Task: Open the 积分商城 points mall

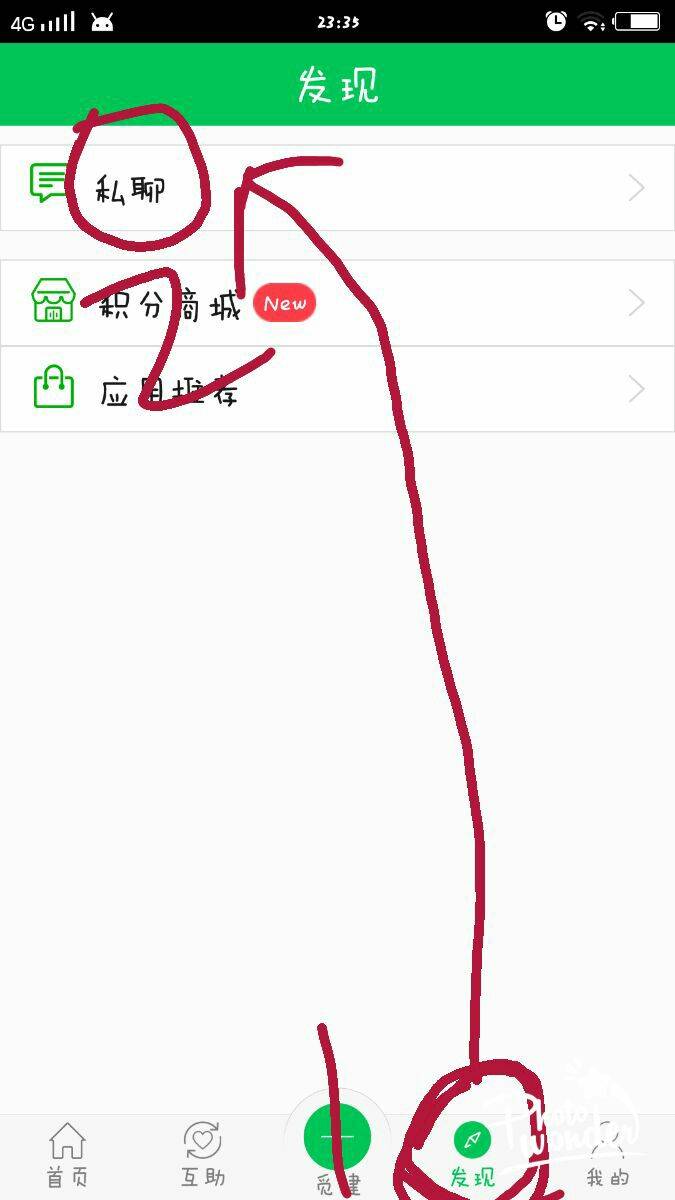Action: [x=337, y=304]
